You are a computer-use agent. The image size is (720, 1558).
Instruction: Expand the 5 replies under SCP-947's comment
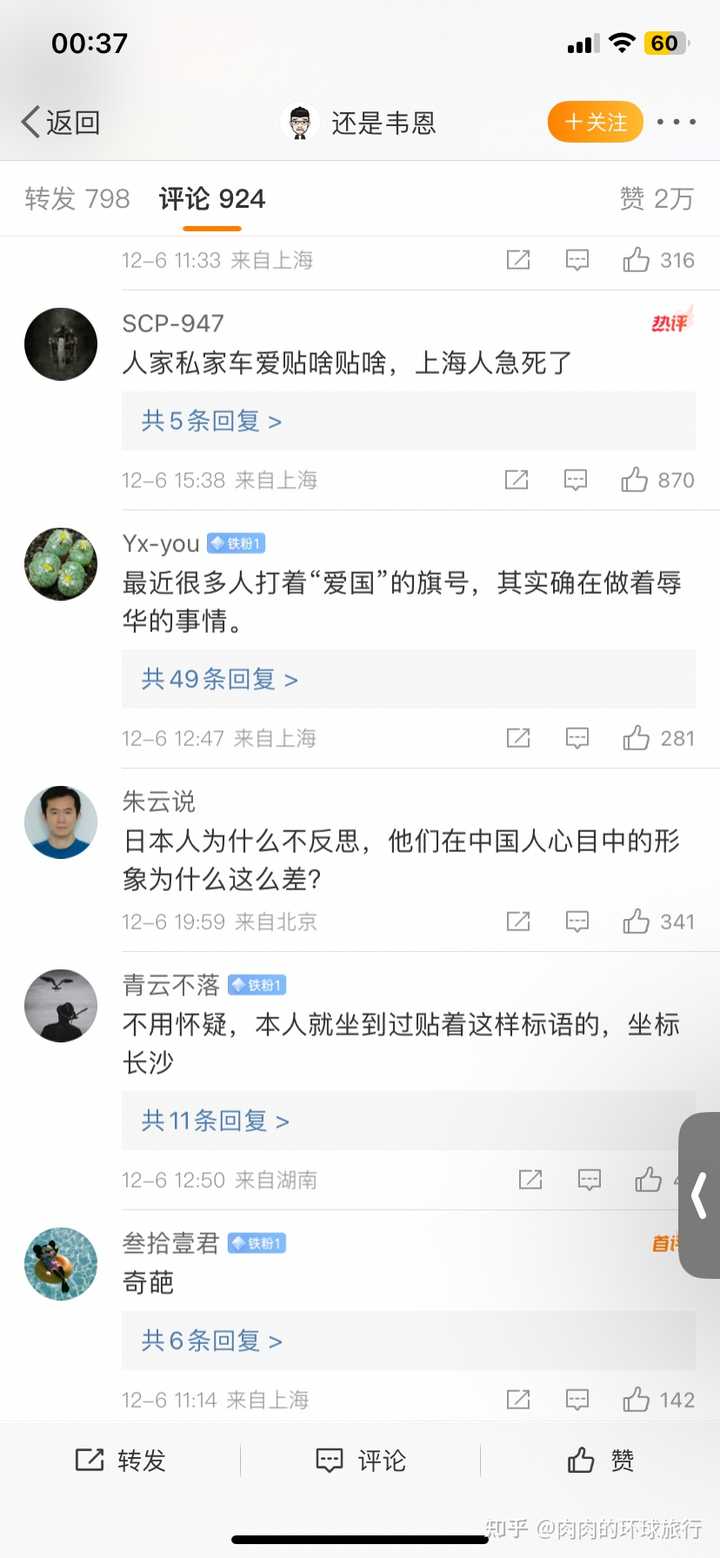212,421
